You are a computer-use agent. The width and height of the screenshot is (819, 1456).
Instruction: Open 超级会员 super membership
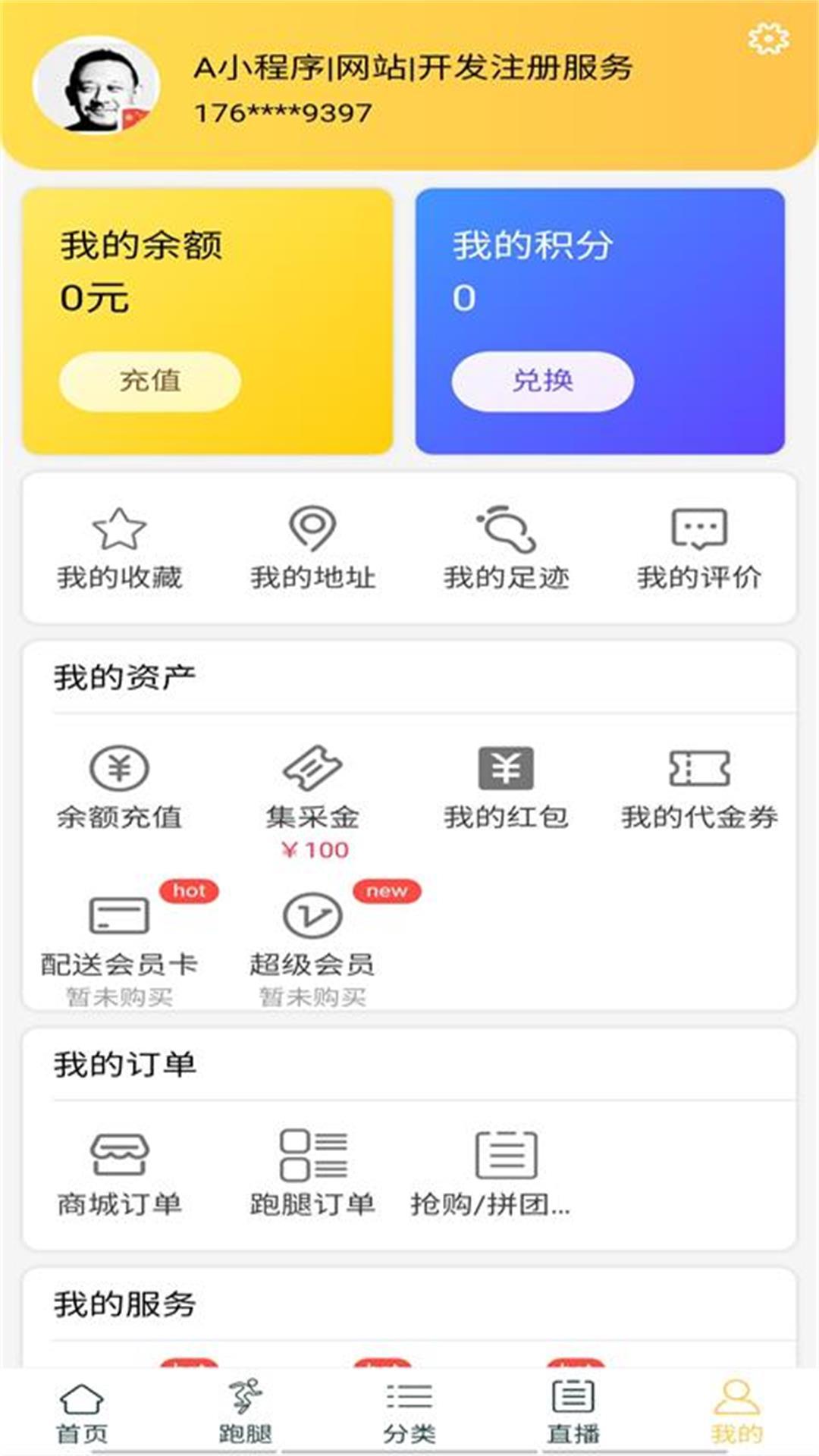[312, 940]
